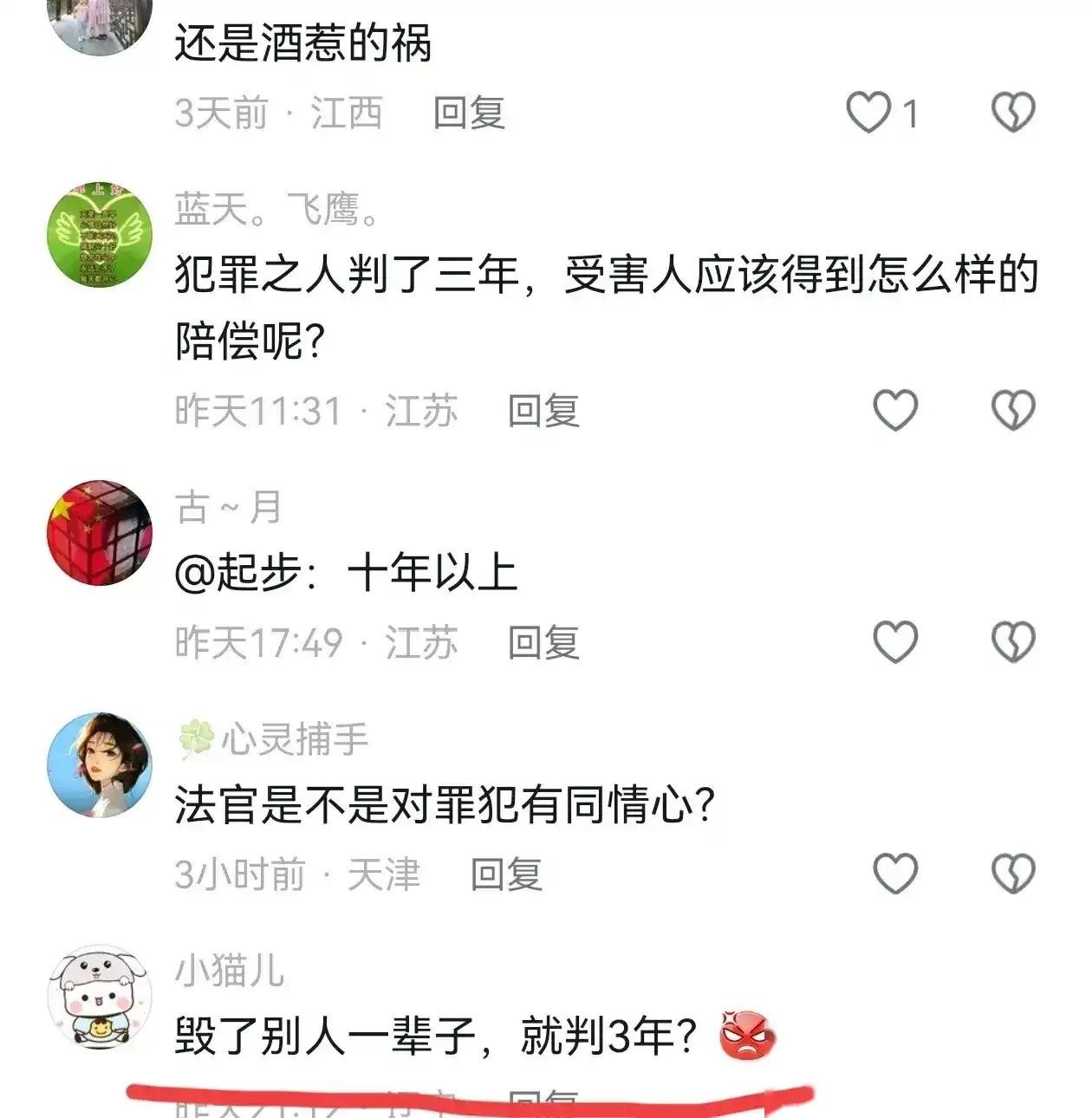Dislike 古~月's comment

(1013, 642)
